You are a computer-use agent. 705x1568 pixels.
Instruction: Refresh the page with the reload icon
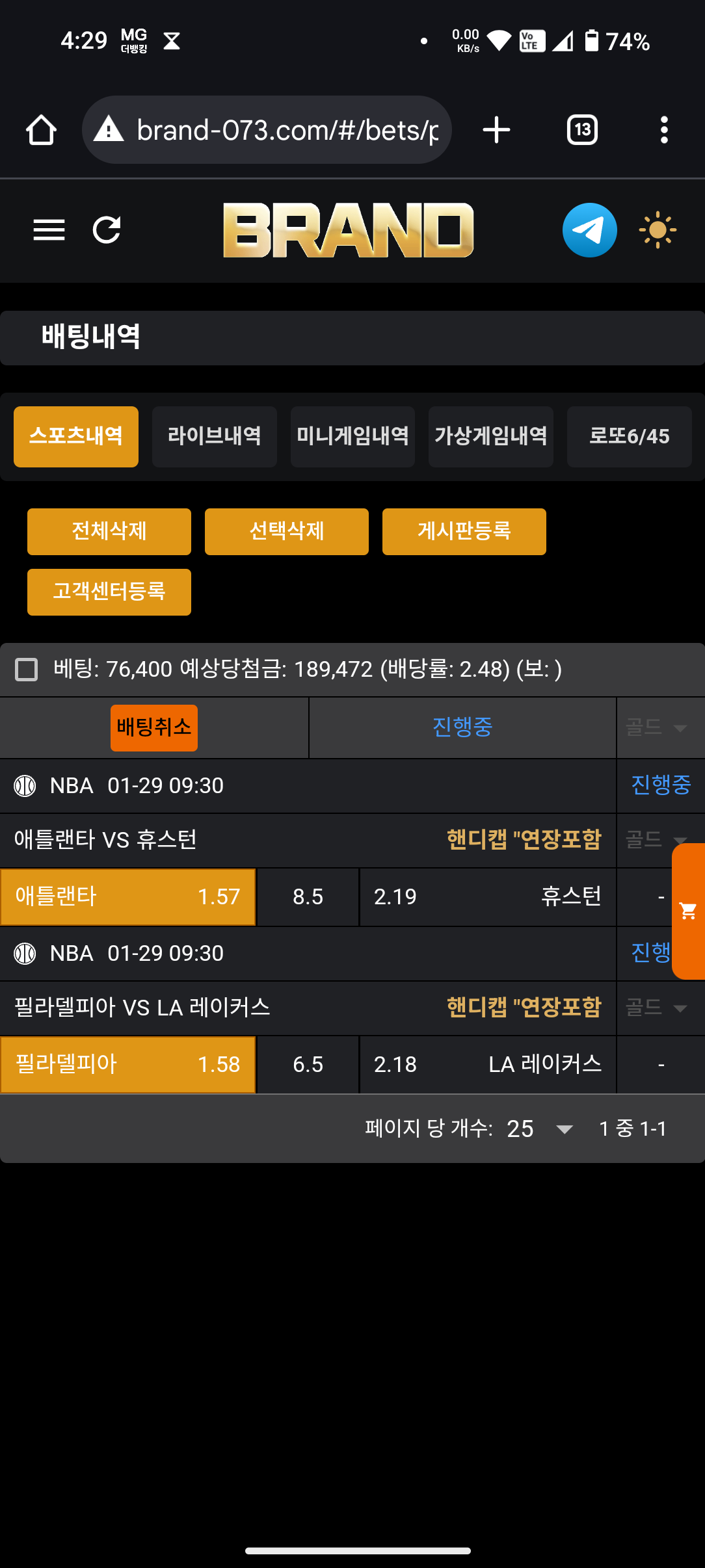click(107, 230)
